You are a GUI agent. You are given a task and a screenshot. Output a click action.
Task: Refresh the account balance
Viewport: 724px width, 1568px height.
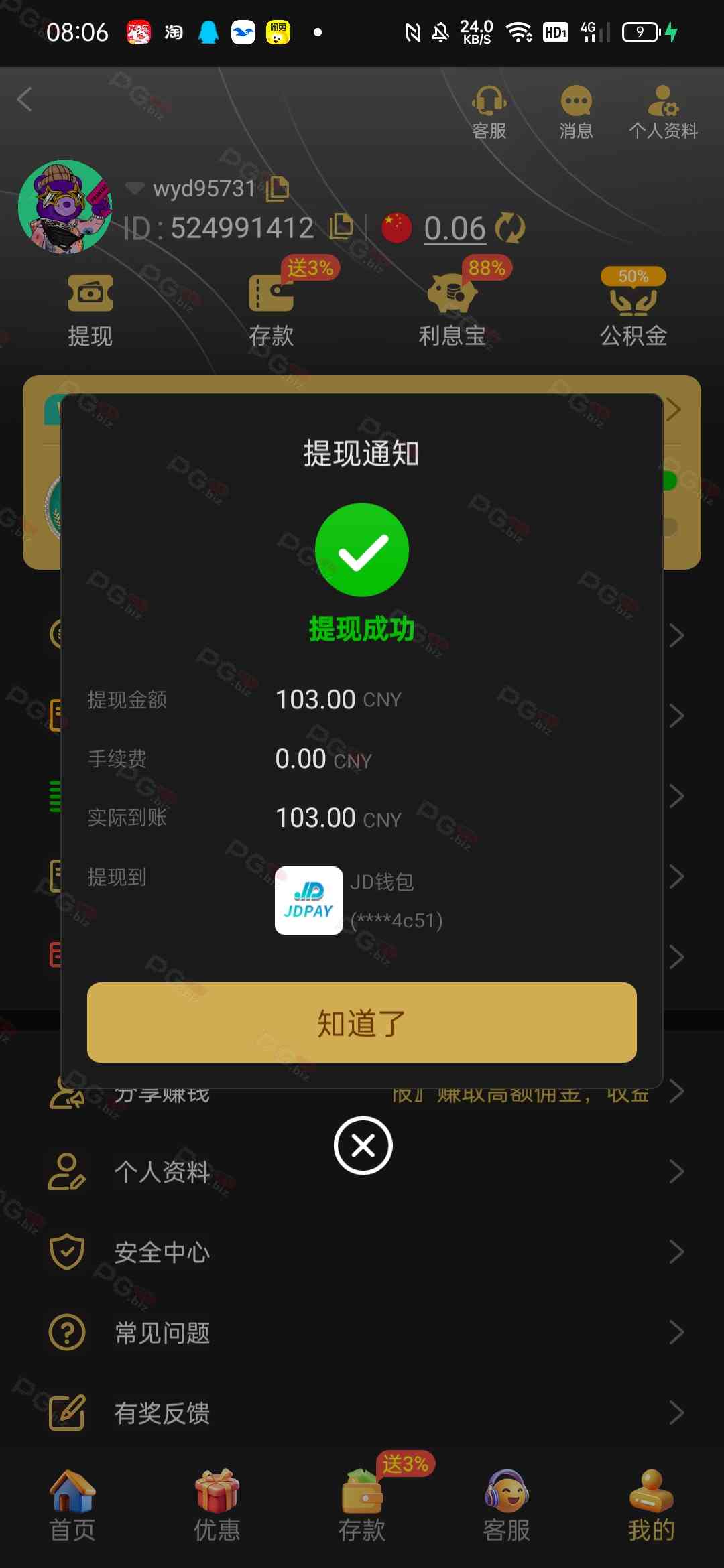[x=510, y=228]
